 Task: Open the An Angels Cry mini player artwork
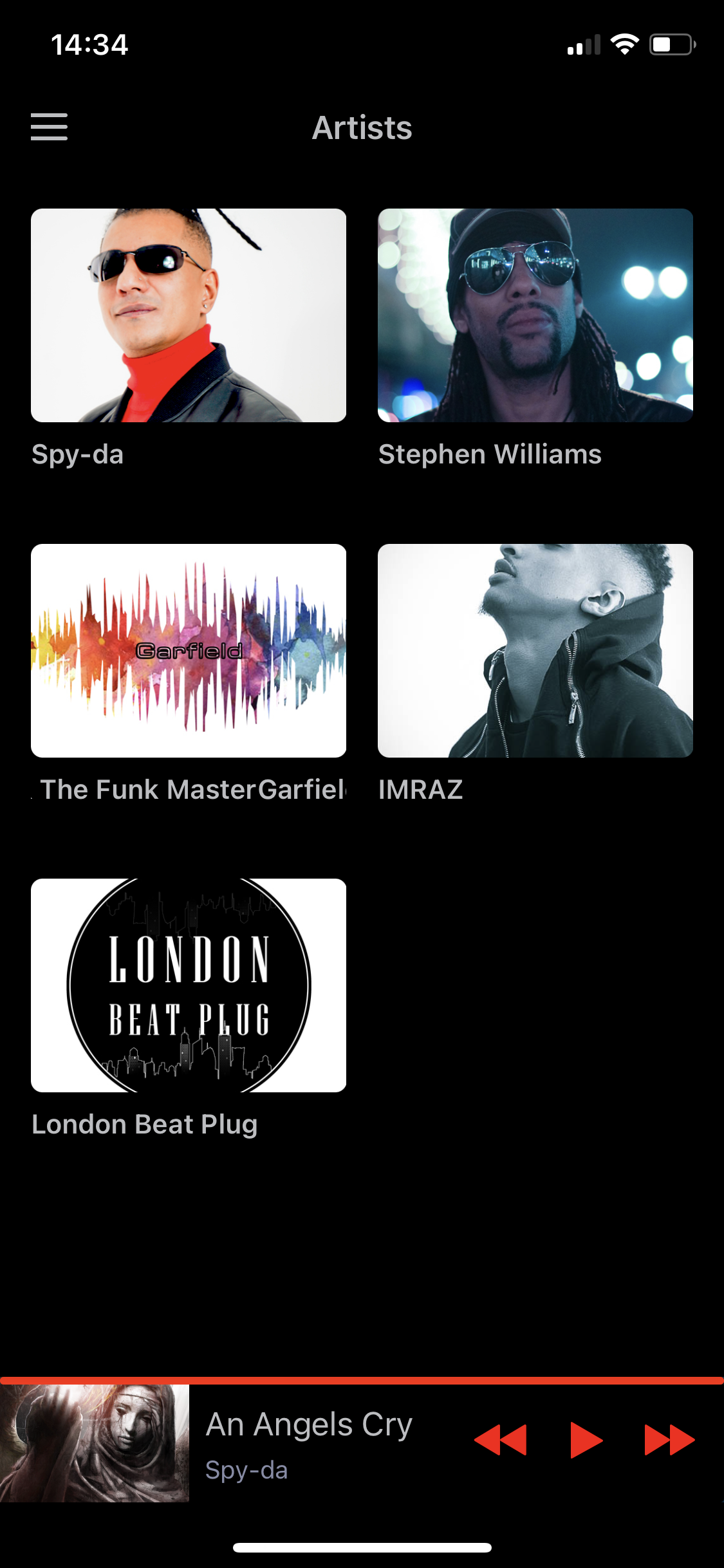click(95, 1444)
